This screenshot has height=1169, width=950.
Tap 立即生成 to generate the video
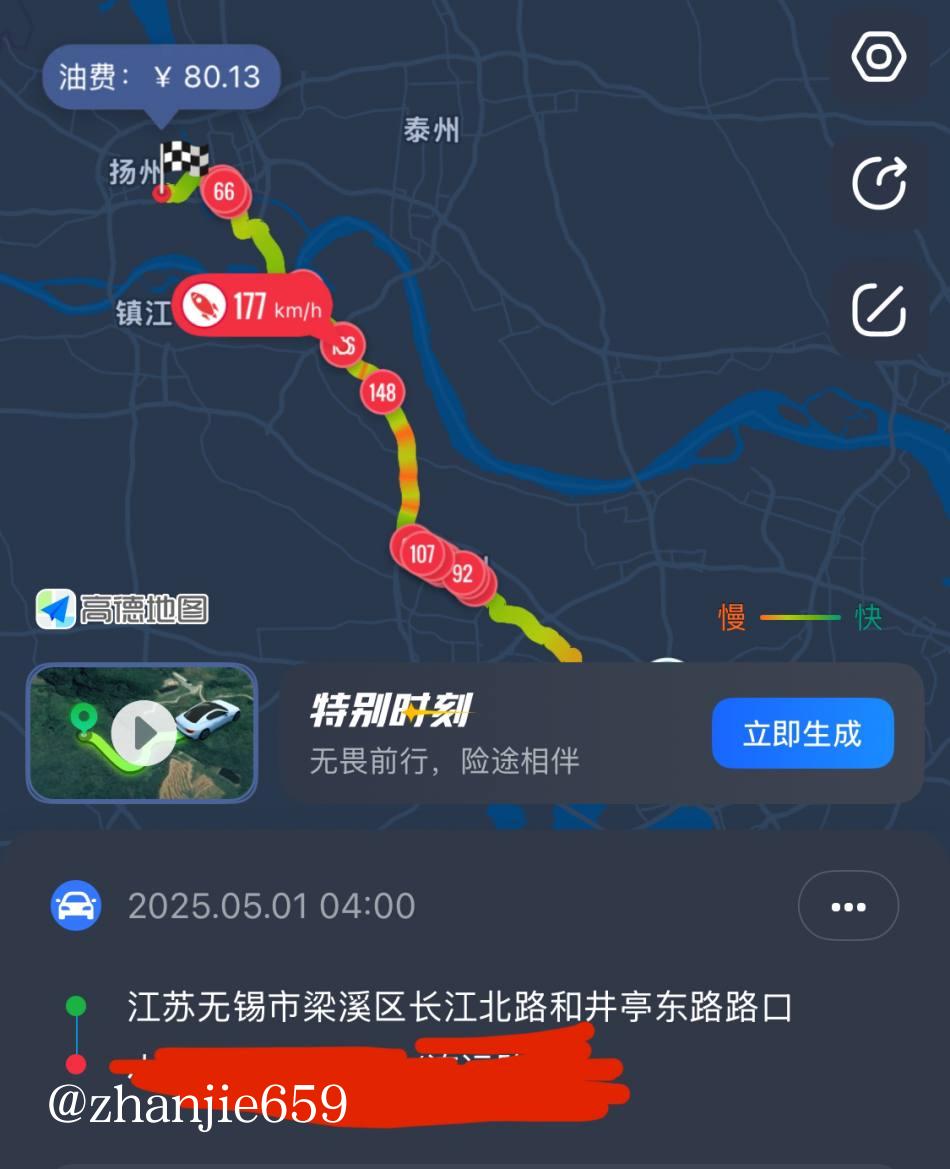[802, 734]
